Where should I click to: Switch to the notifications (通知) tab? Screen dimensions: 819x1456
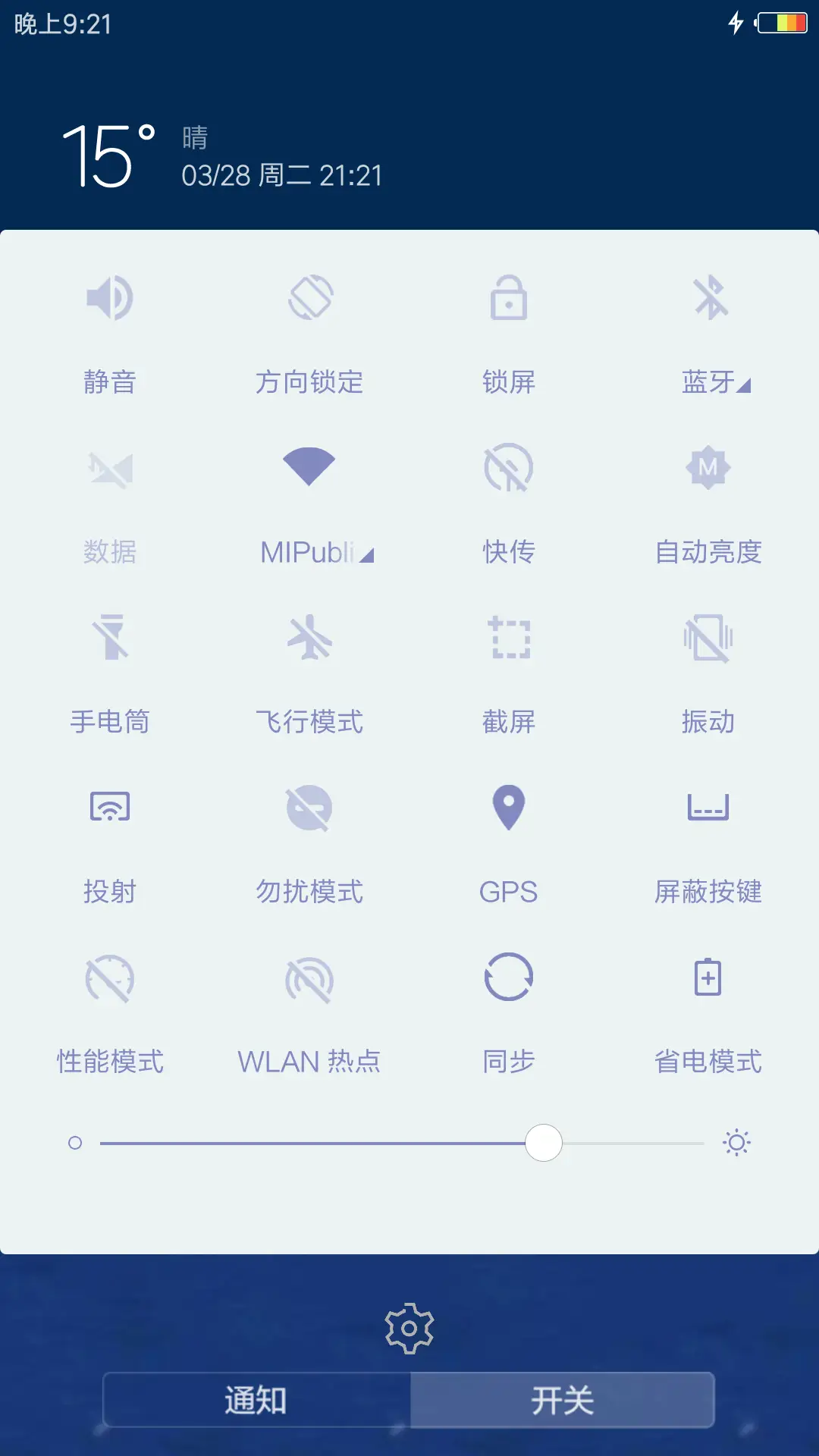click(254, 1399)
